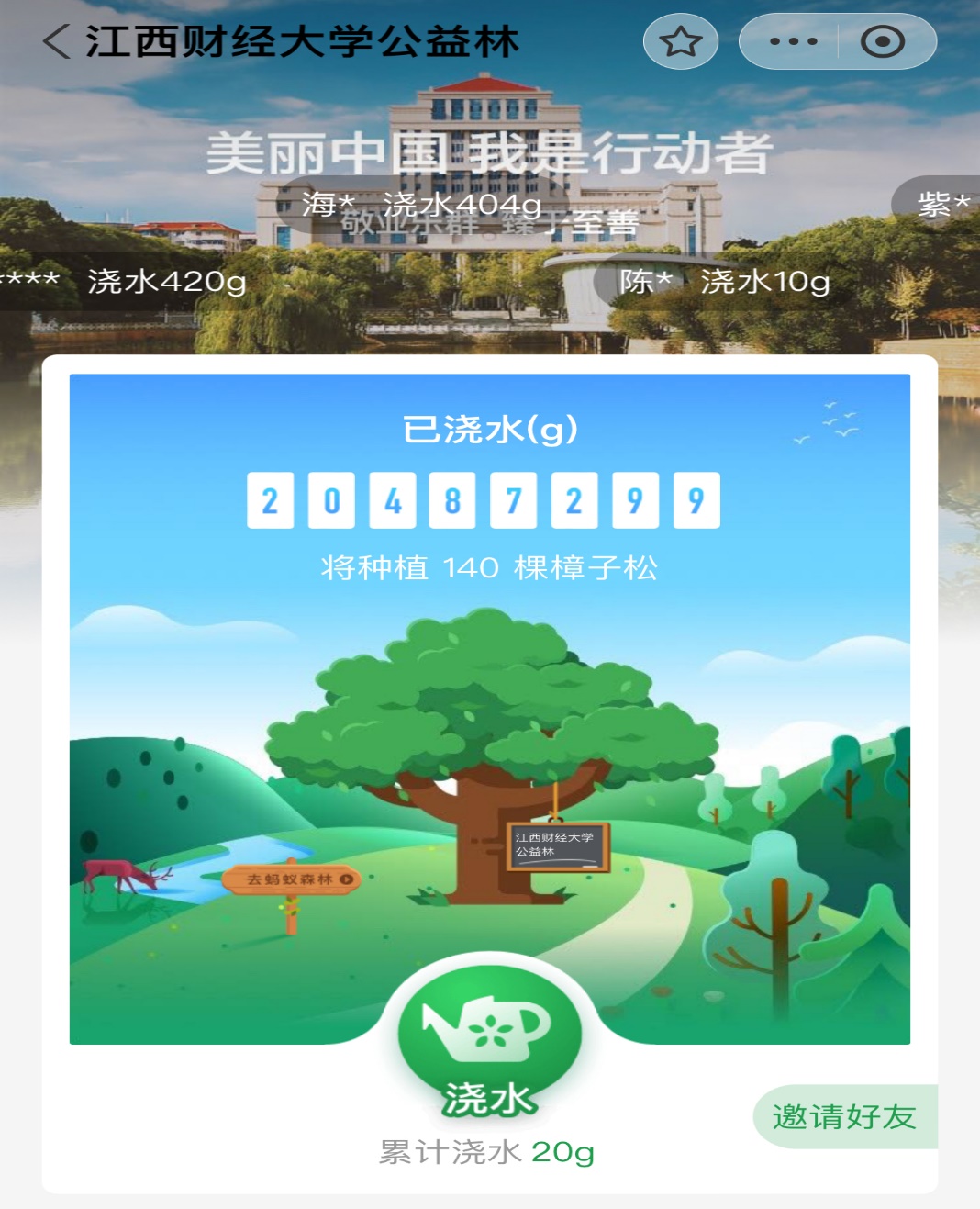Open the 去蚂蚁森林 signpost link
The image size is (980, 1209).
coord(292,879)
